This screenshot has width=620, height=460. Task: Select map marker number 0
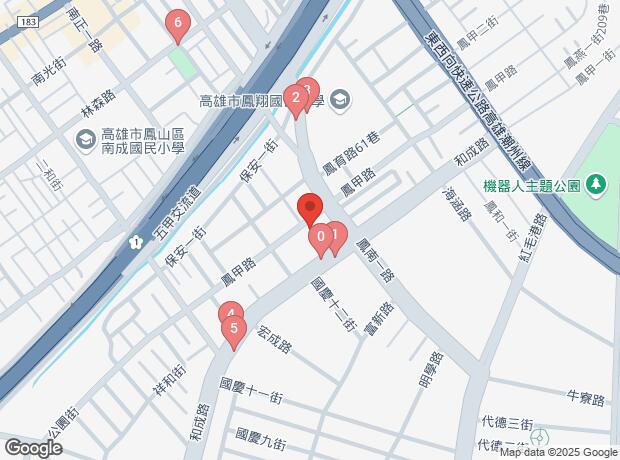click(x=320, y=238)
